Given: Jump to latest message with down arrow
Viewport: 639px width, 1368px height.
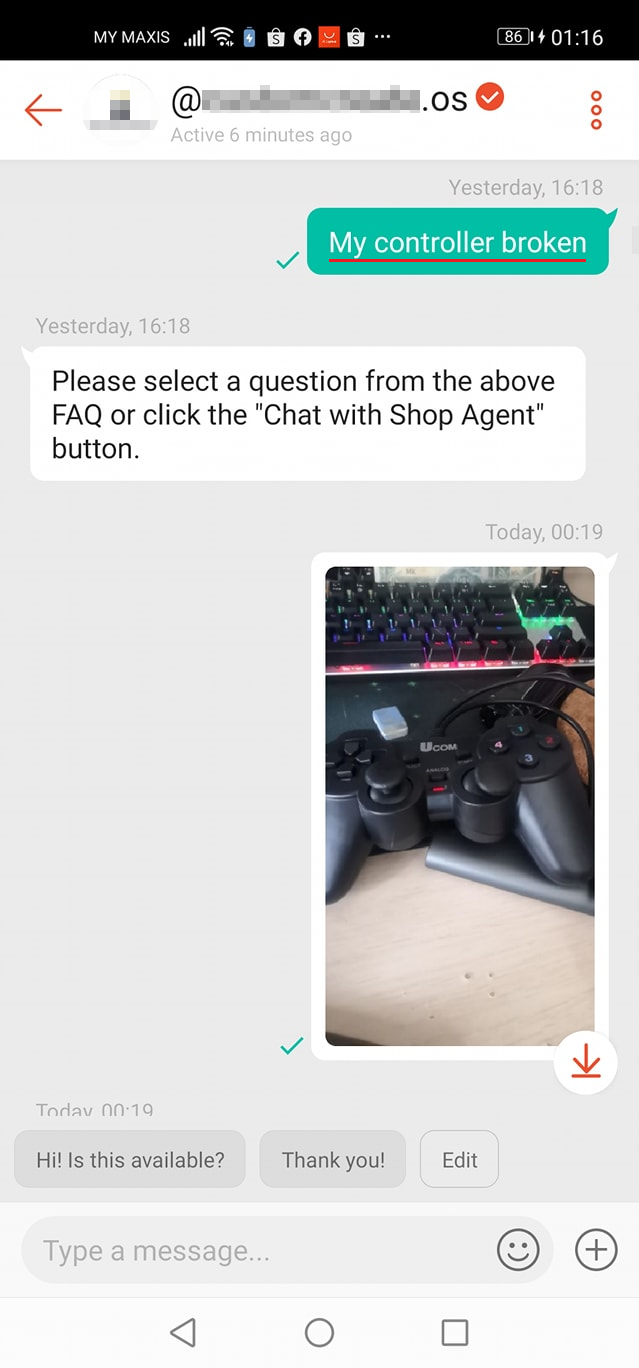Looking at the screenshot, I should [586, 1062].
